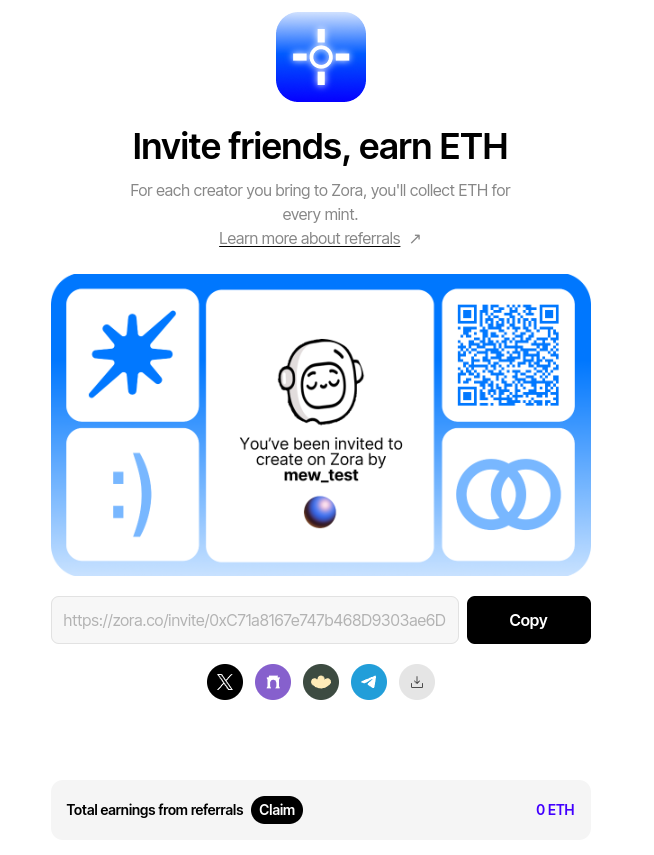Share the invite on Farcaster
This screenshot has width=654, height=855.
[x=273, y=682]
